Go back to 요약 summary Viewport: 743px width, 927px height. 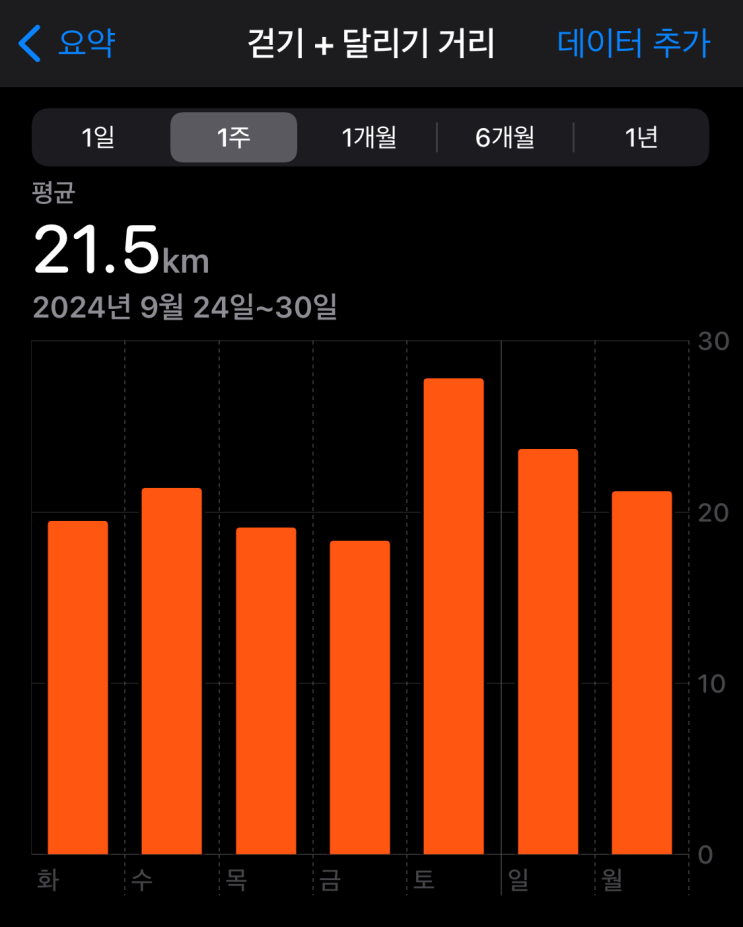click(x=68, y=44)
